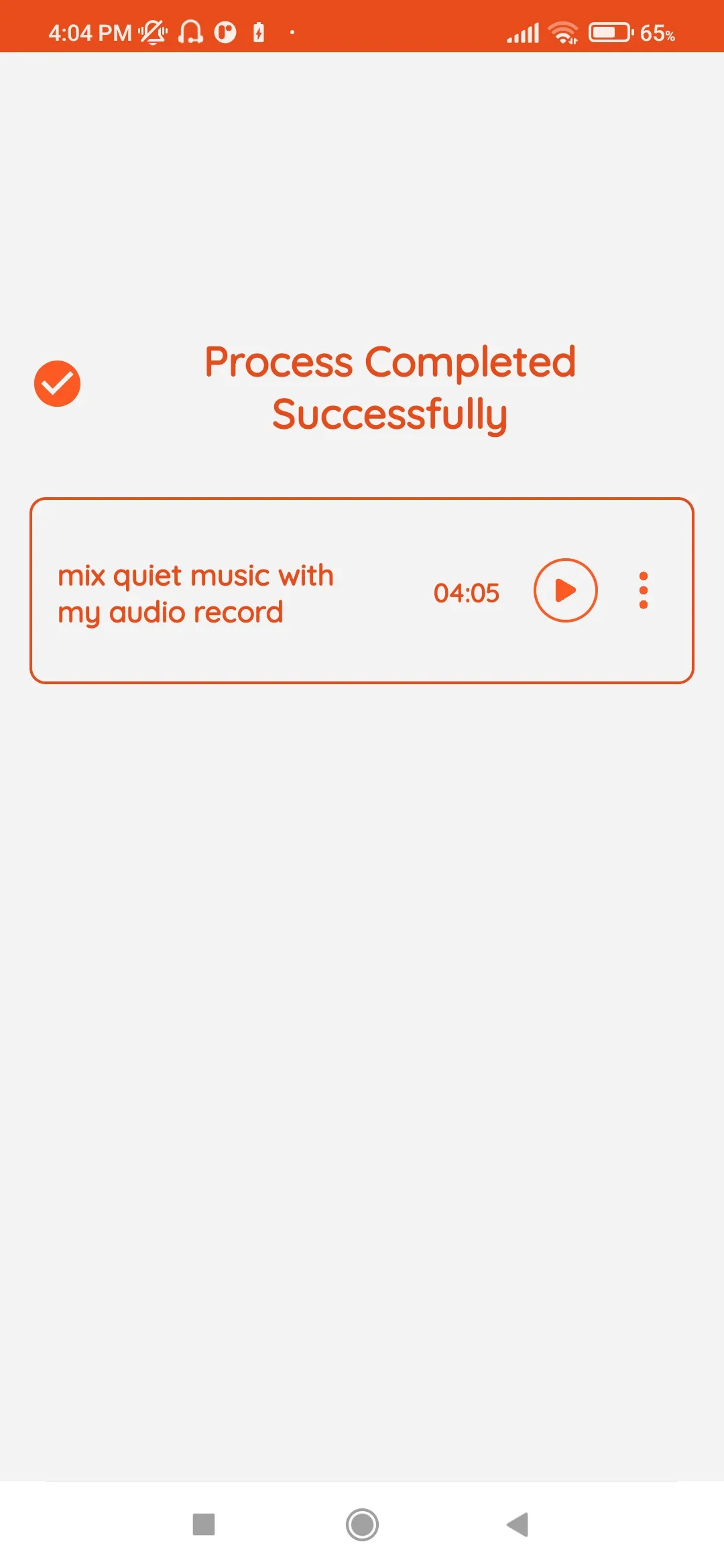Tap the play icon to preview mixed audio

coord(564,590)
